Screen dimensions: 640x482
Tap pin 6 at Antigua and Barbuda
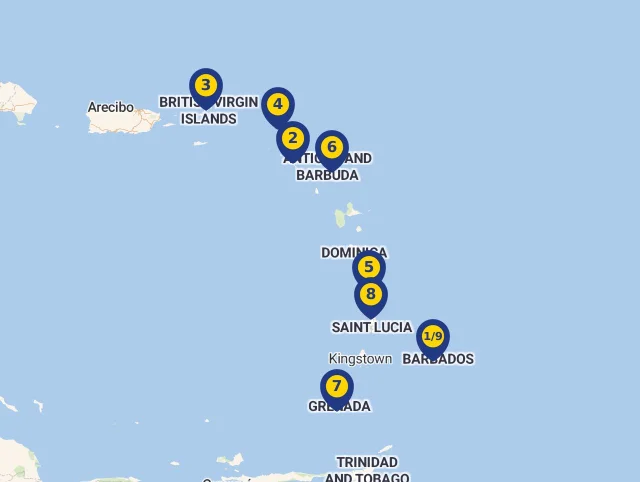coord(332,147)
